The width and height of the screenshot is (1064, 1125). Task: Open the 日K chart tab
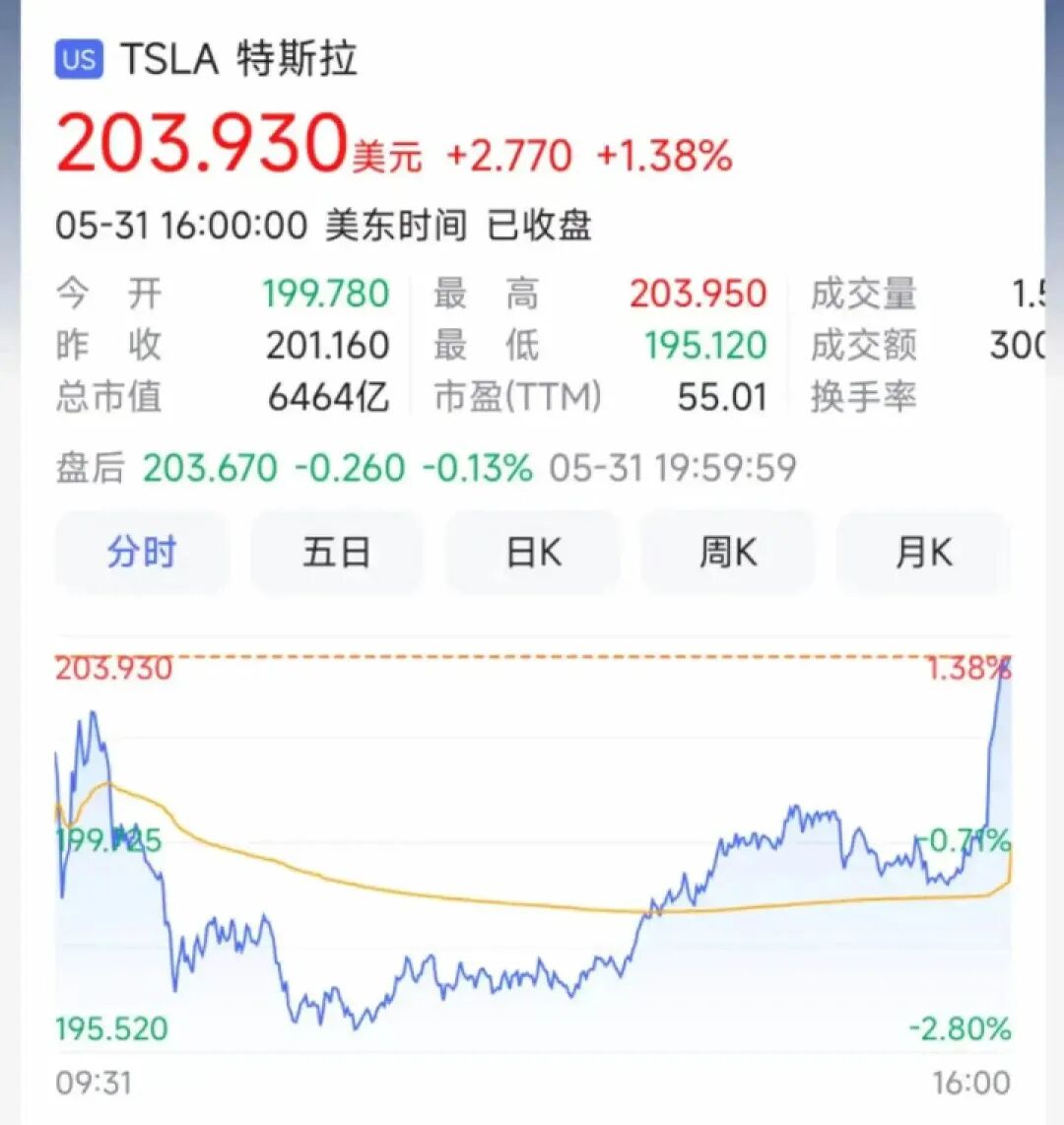pos(533,553)
